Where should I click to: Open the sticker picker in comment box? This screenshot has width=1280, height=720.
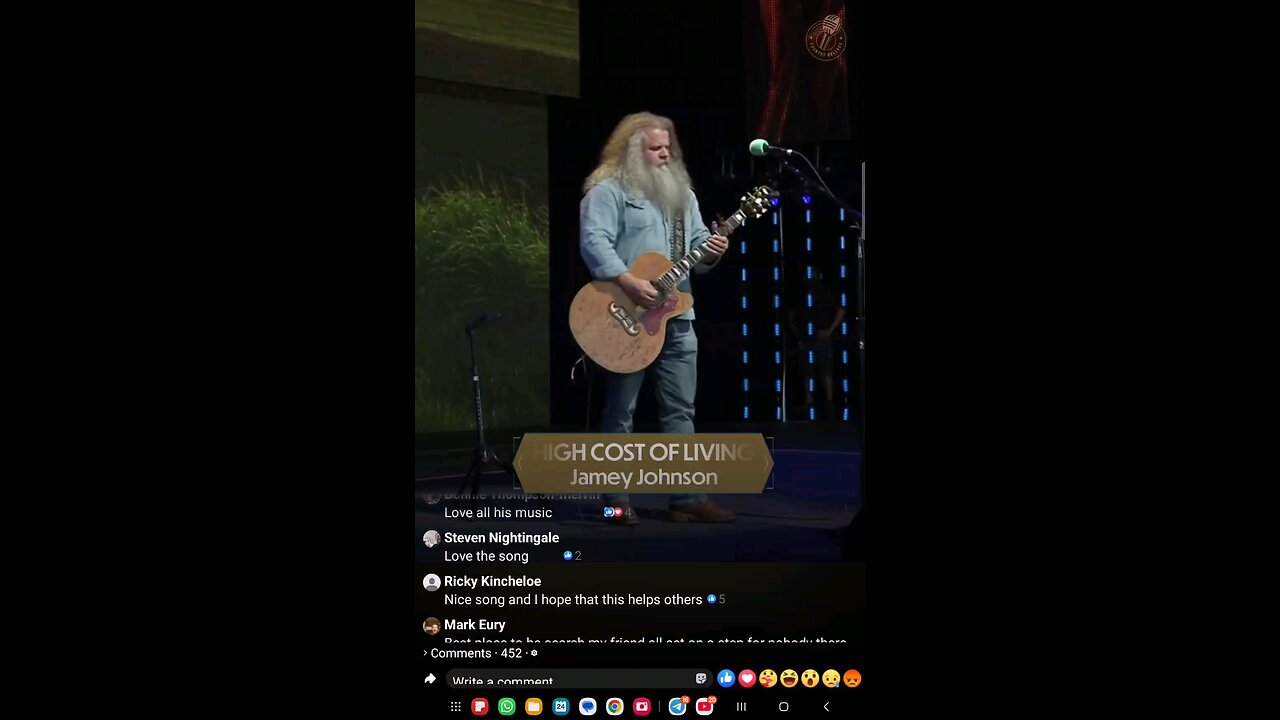701,679
